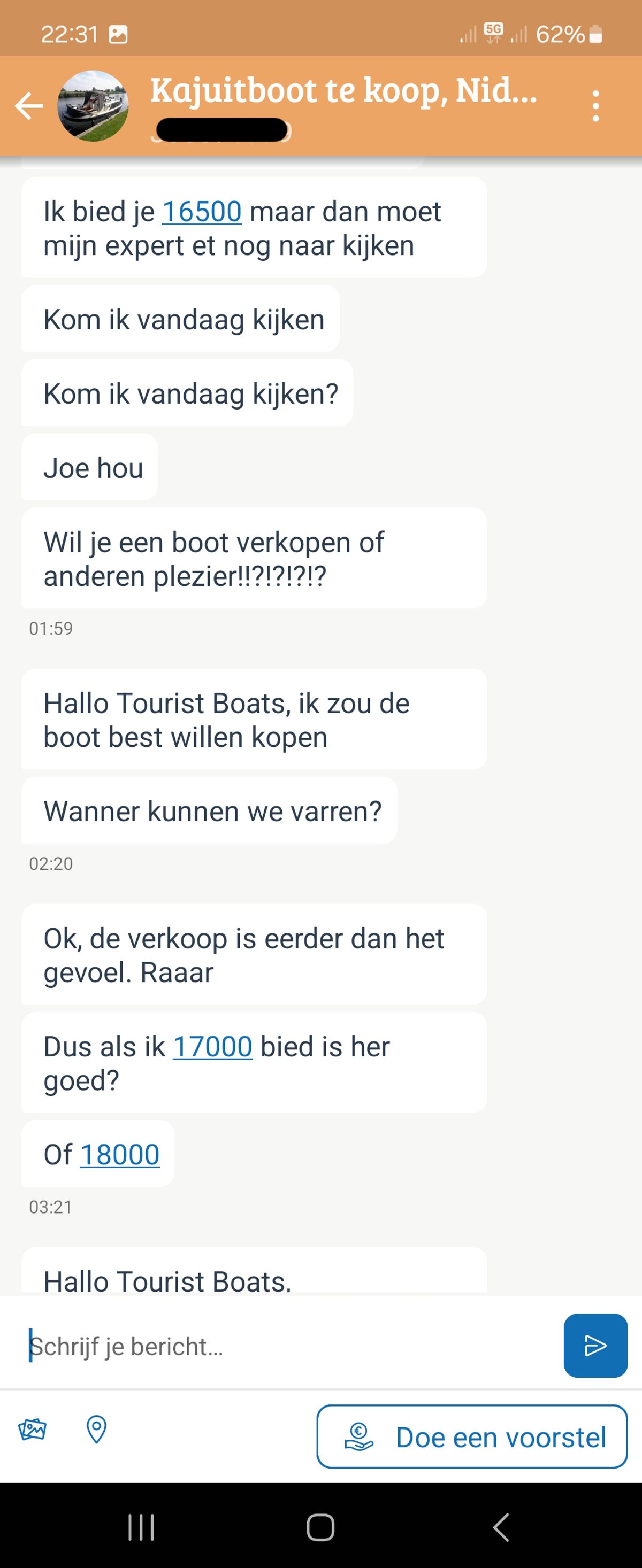This screenshot has height=1568, width=642.
Task: Go back using the header arrow
Action: (29, 106)
